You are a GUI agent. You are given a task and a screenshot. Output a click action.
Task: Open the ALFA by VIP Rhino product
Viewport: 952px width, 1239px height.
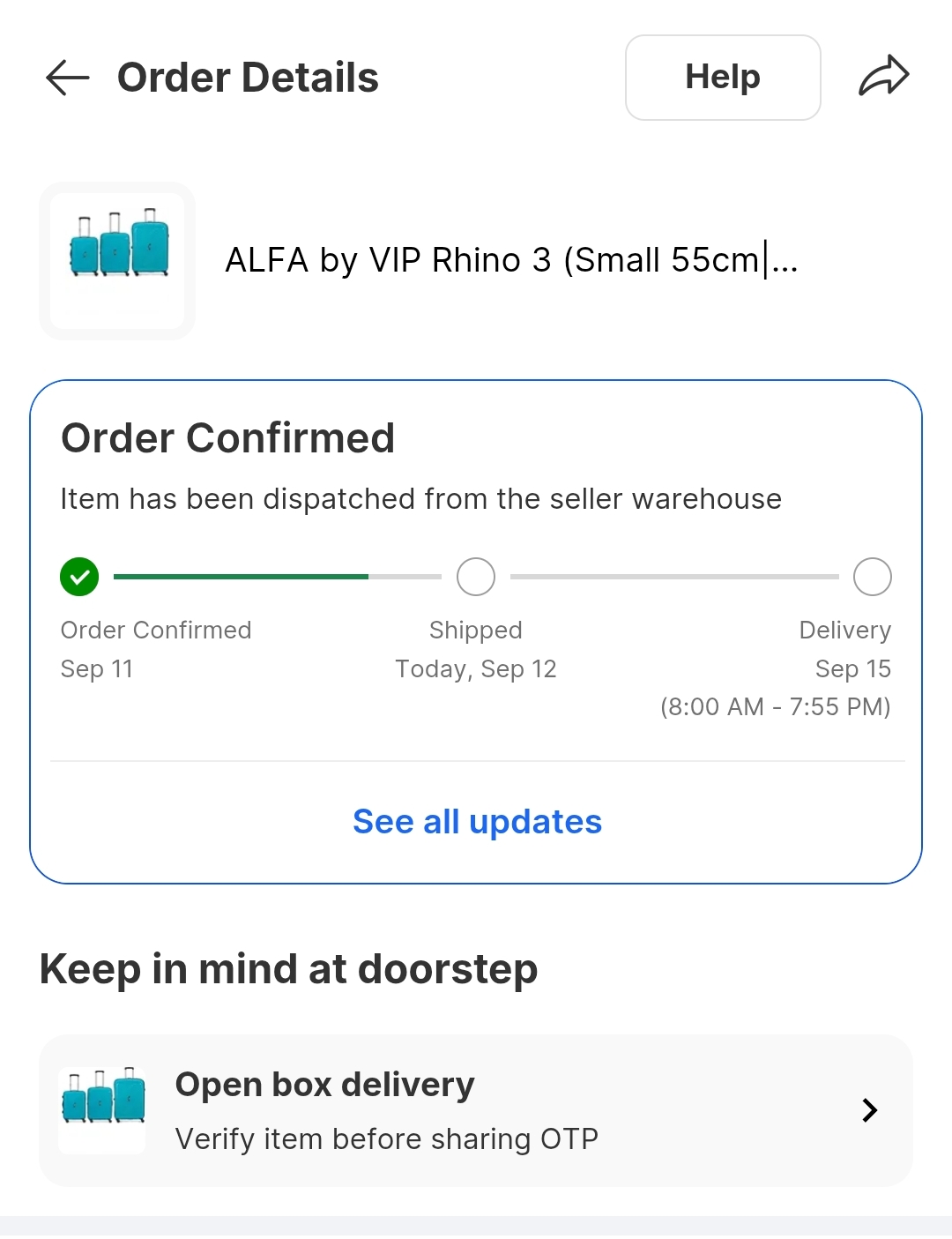tap(511, 260)
